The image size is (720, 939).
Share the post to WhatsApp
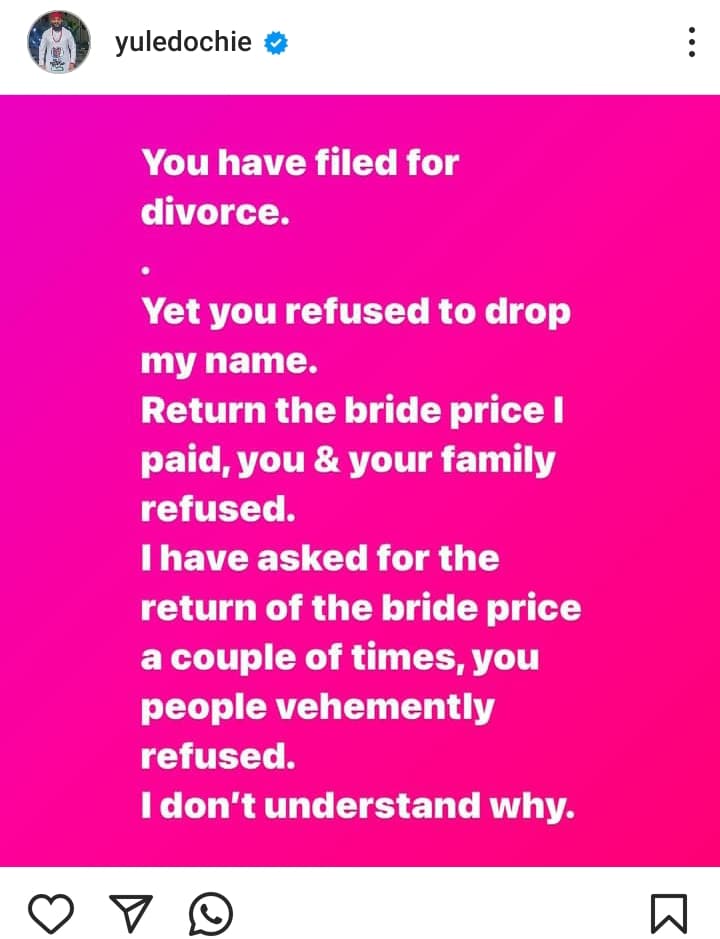click(x=210, y=913)
